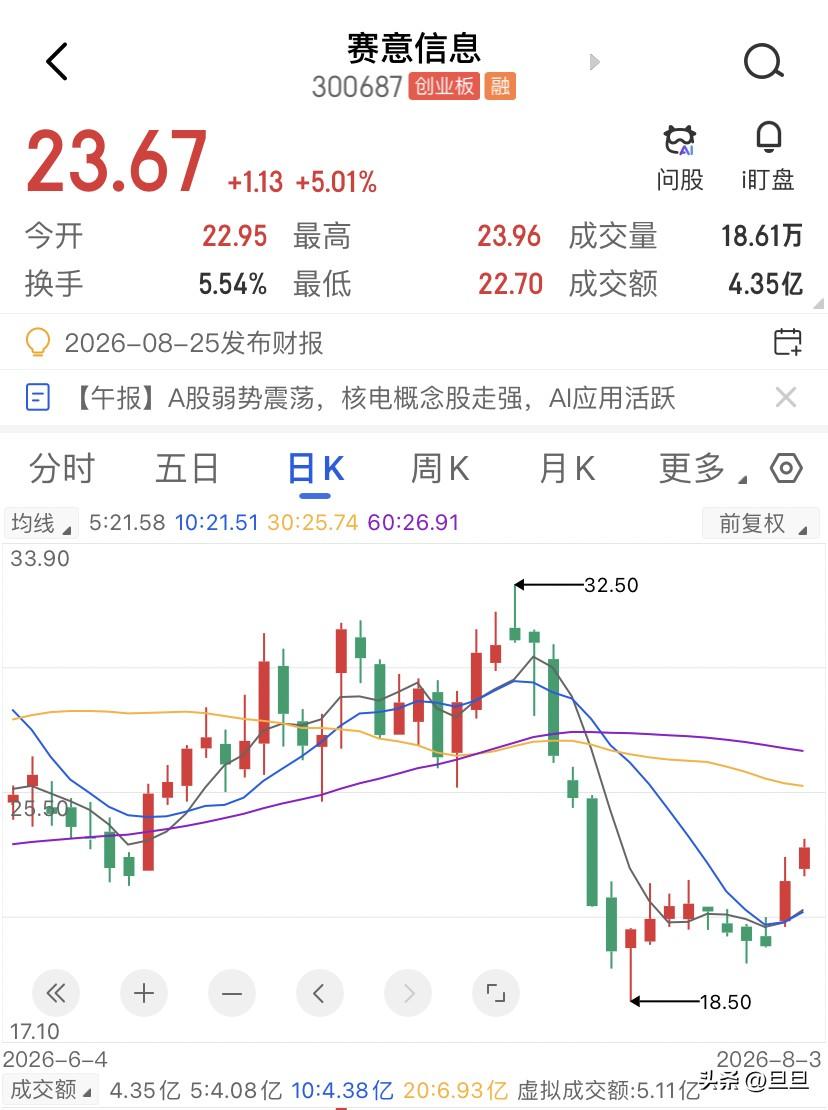Image resolution: width=828 pixels, height=1110 pixels.
Task: Open chart settings hexagon icon
Action: point(786,469)
